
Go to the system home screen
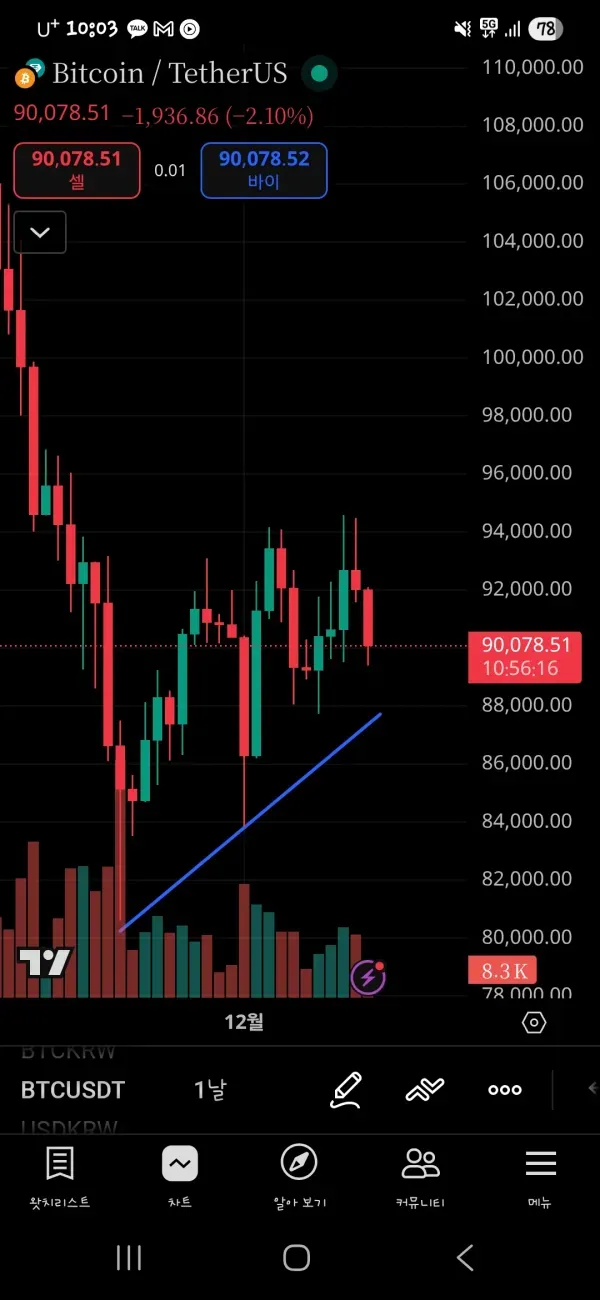coord(297,1257)
